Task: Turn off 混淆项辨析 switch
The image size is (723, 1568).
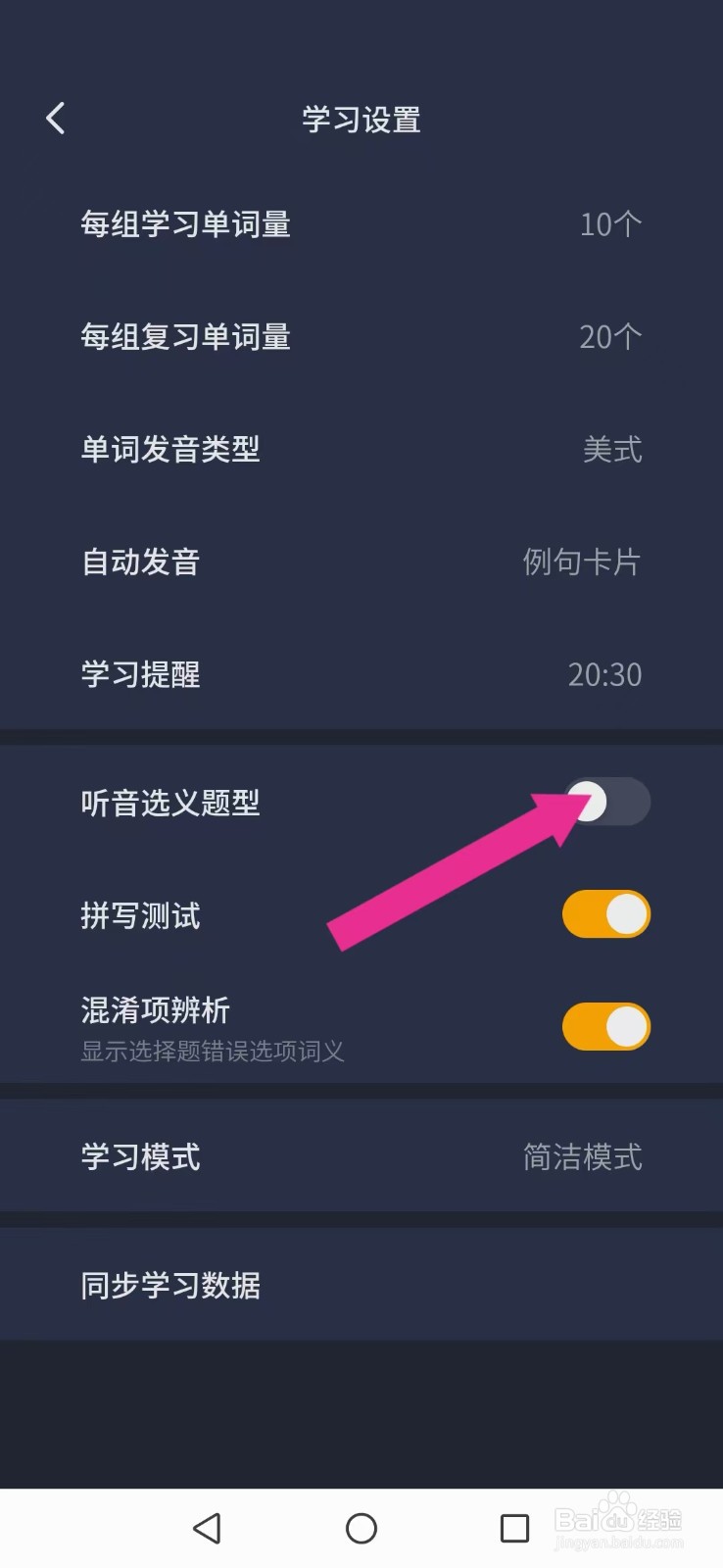Action: pyautogui.click(x=606, y=1024)
